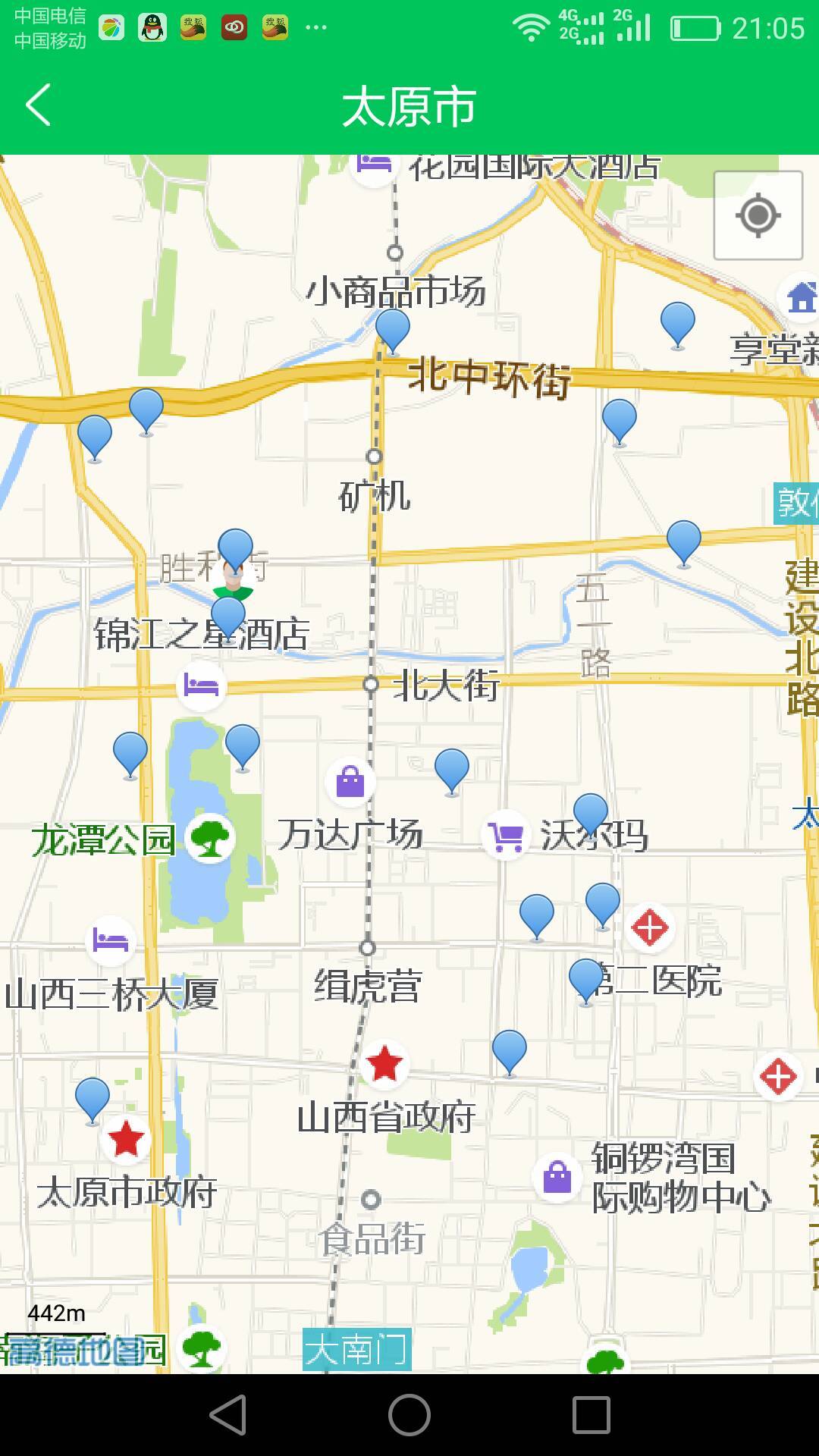Open the blue pin covering the 沃尔玛 label

pos(591,813)
